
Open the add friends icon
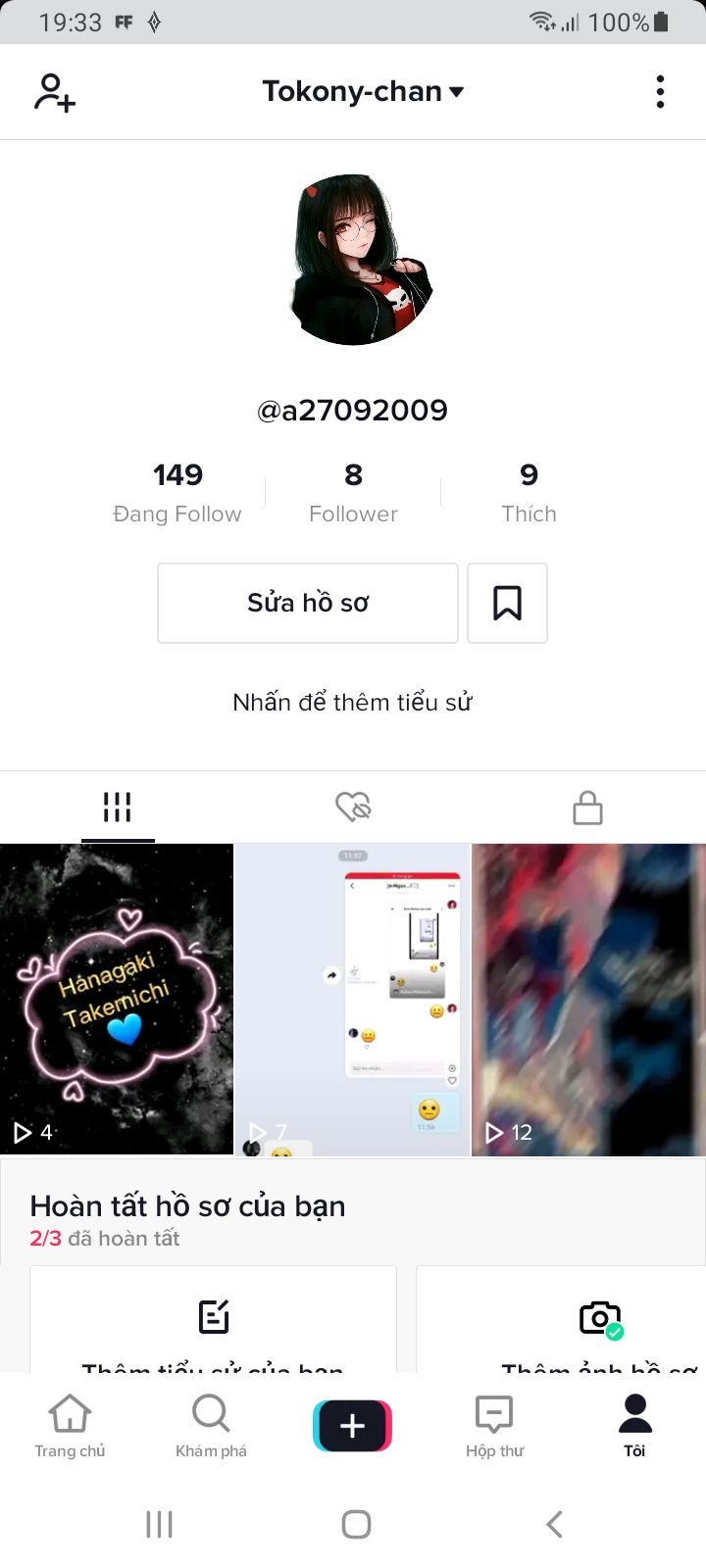[55, 92]
